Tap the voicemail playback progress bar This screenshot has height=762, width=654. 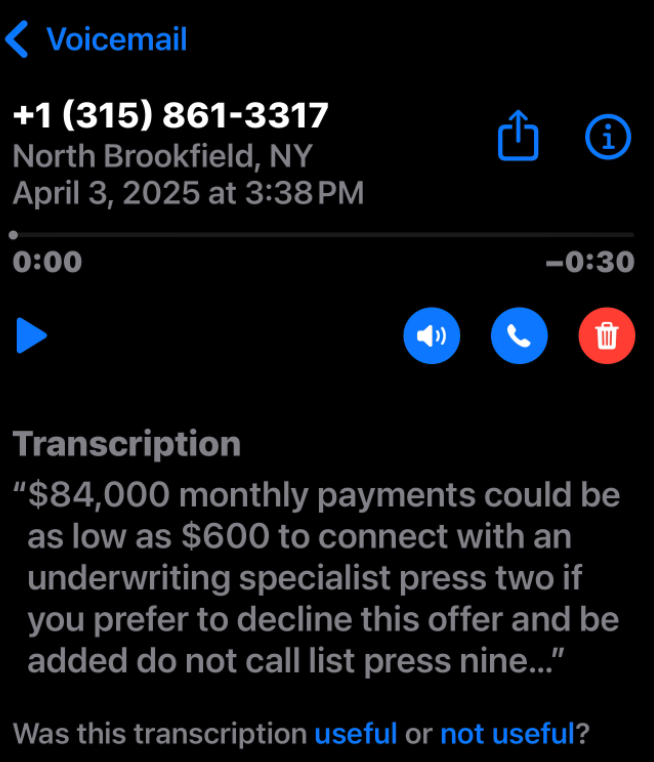tap(323, 235)
